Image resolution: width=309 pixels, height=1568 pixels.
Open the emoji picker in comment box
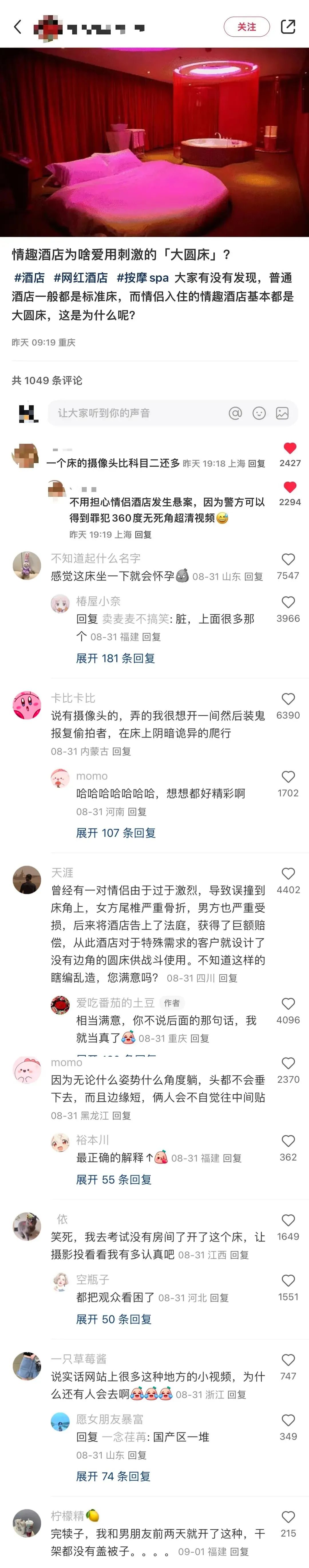pyautogui.click(x=259, y=413)
